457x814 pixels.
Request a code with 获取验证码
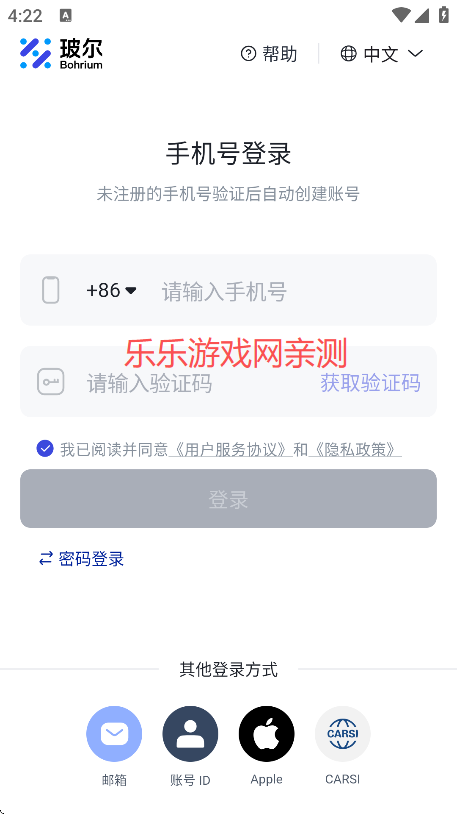click(370, 383)
